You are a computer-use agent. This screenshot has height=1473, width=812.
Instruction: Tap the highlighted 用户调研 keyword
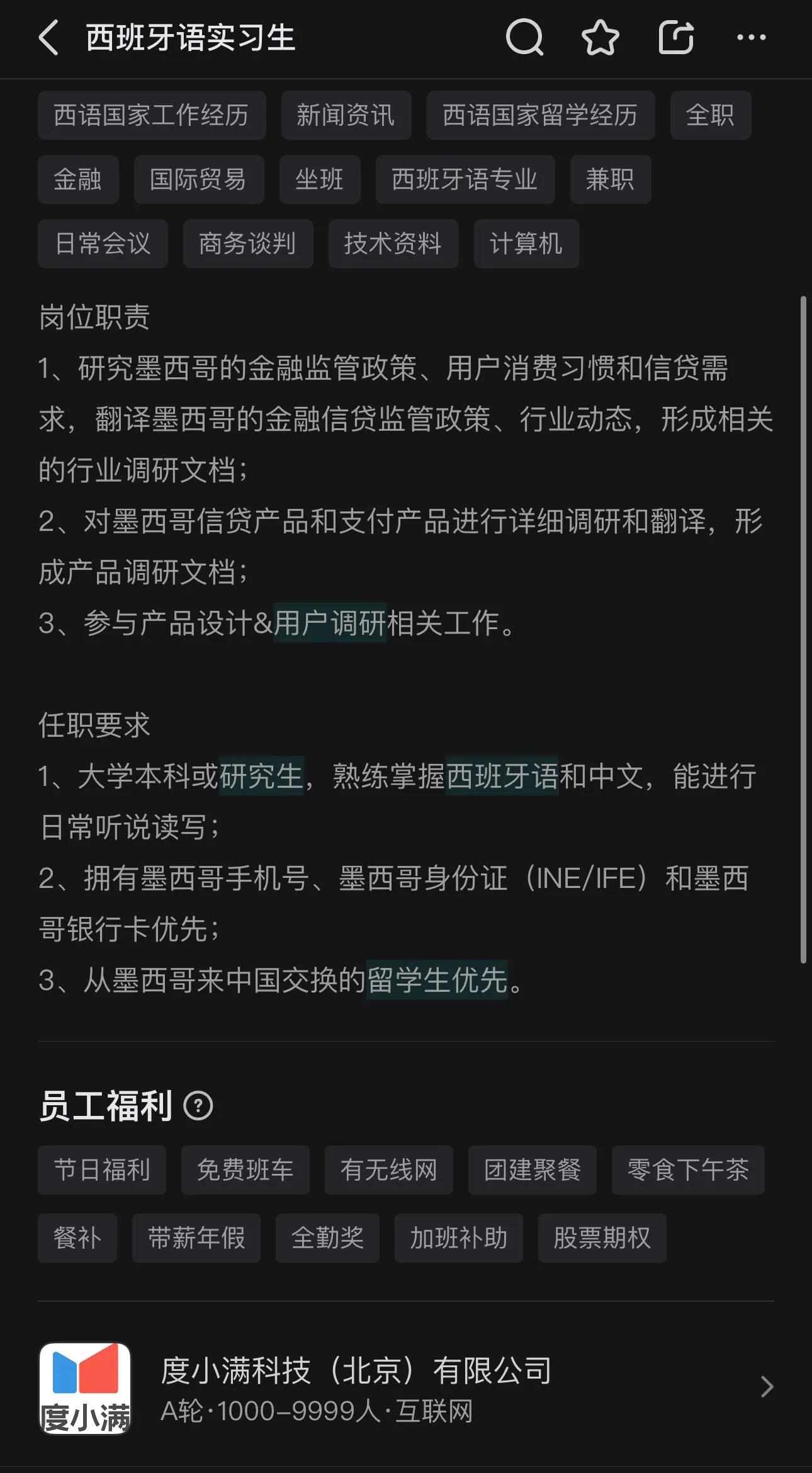pos(330,623)
